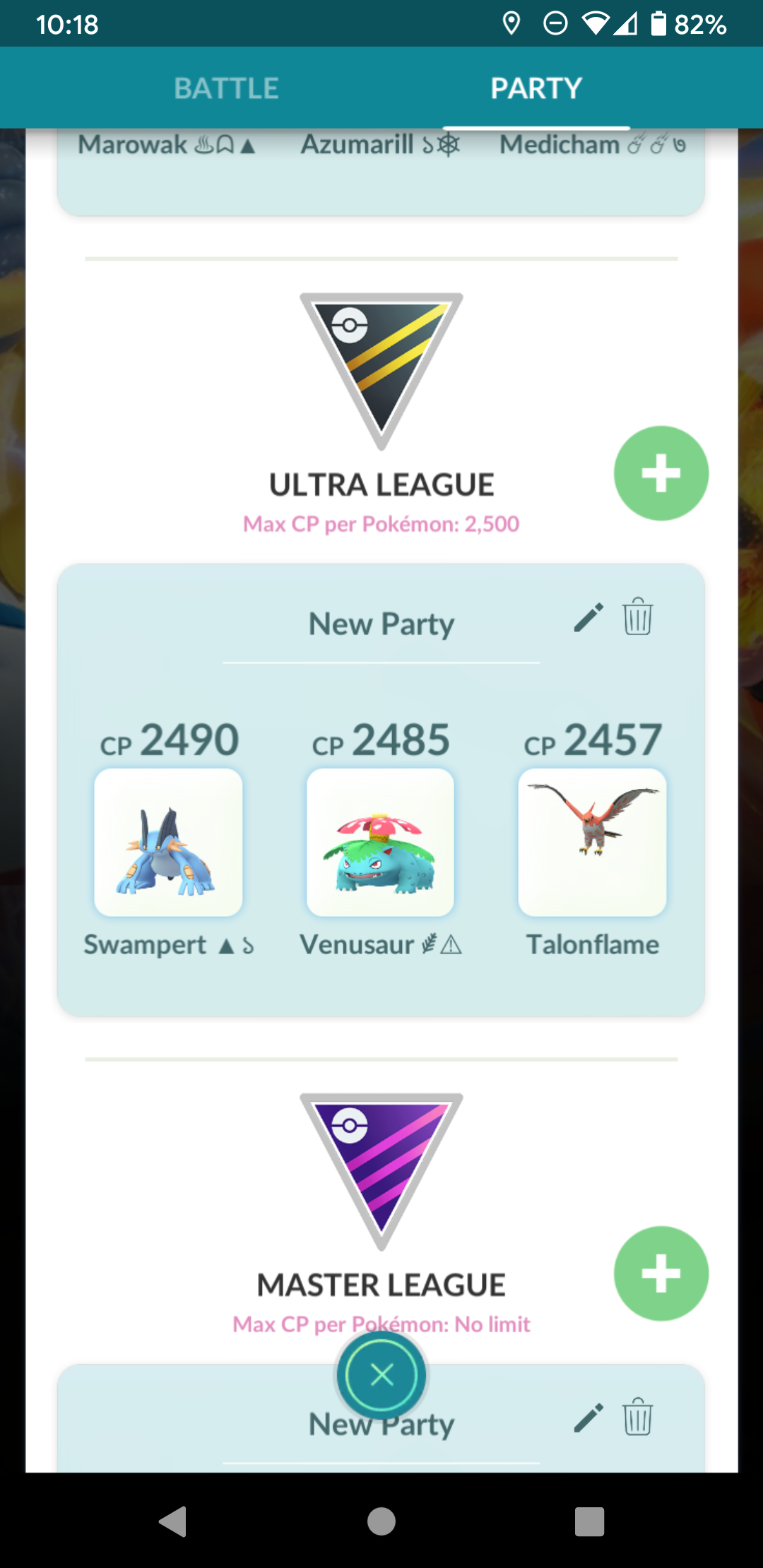Open the Venusaur party slot
The height and width of the screenshot is (1568, 763).
point(380,843)
